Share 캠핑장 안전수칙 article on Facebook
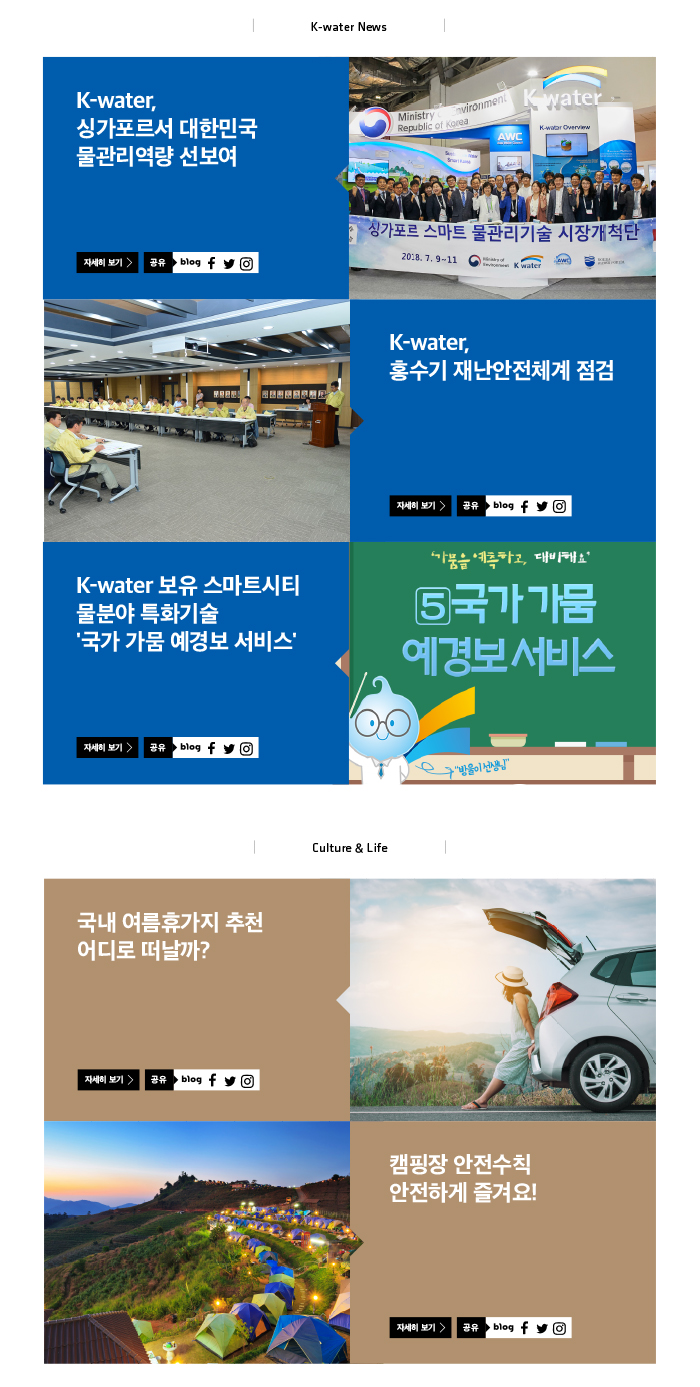This screenshot has height=1387, width=700. (525, 1328)
